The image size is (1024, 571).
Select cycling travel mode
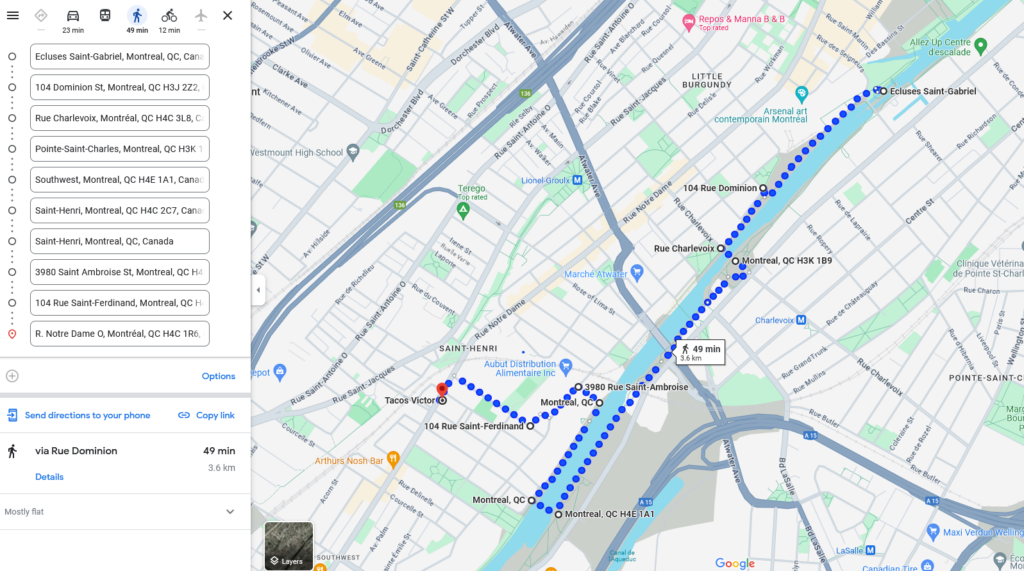pos(169,16)
